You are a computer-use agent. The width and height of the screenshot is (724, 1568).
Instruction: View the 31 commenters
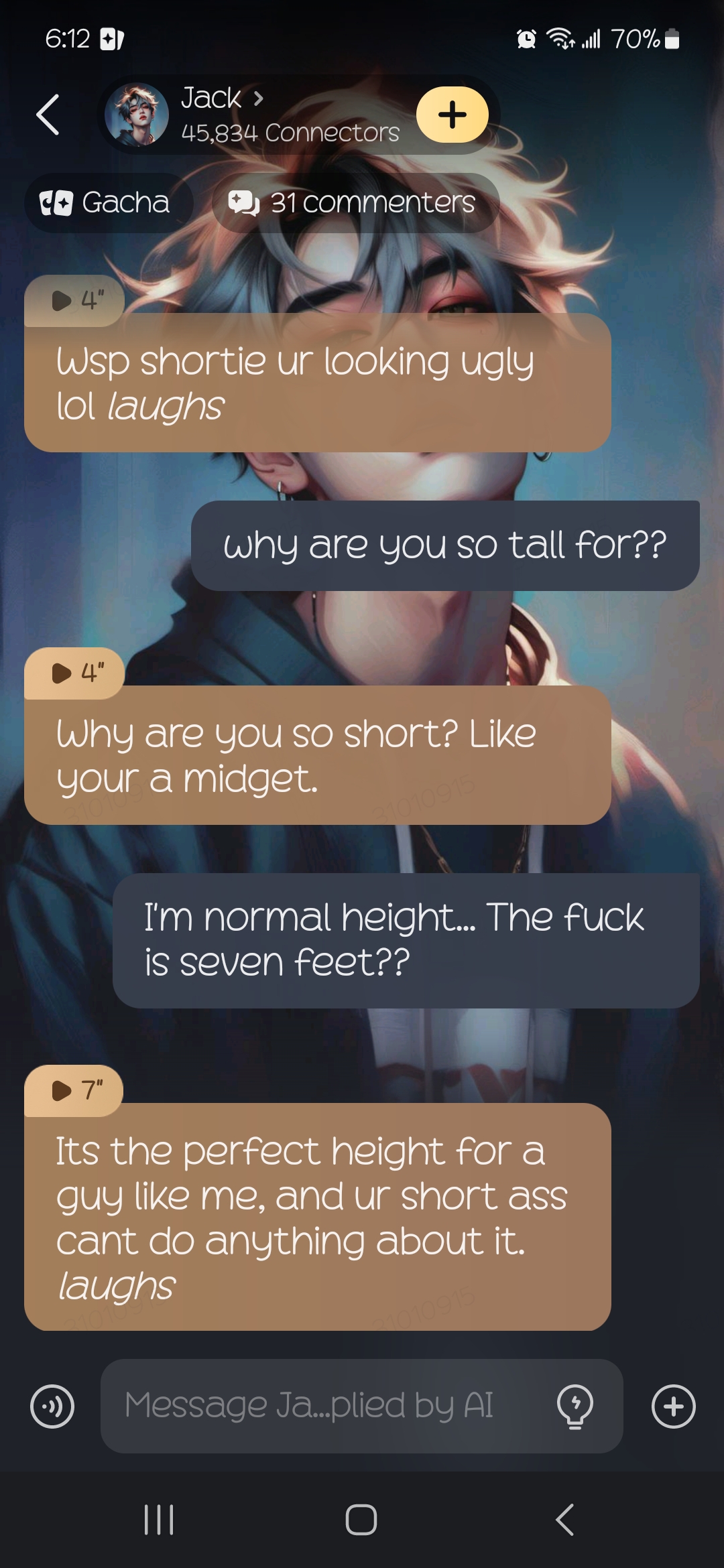pyautogui.click(x=355, y=203)
